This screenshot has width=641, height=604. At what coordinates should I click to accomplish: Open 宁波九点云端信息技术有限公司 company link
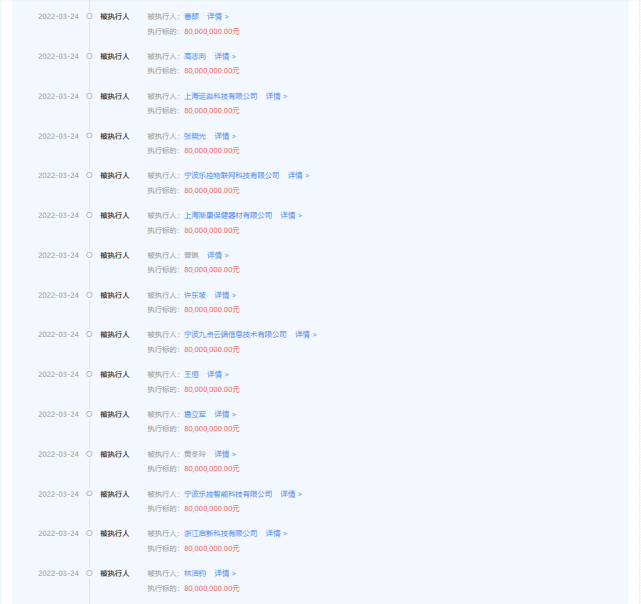click(x=235, y=334)
